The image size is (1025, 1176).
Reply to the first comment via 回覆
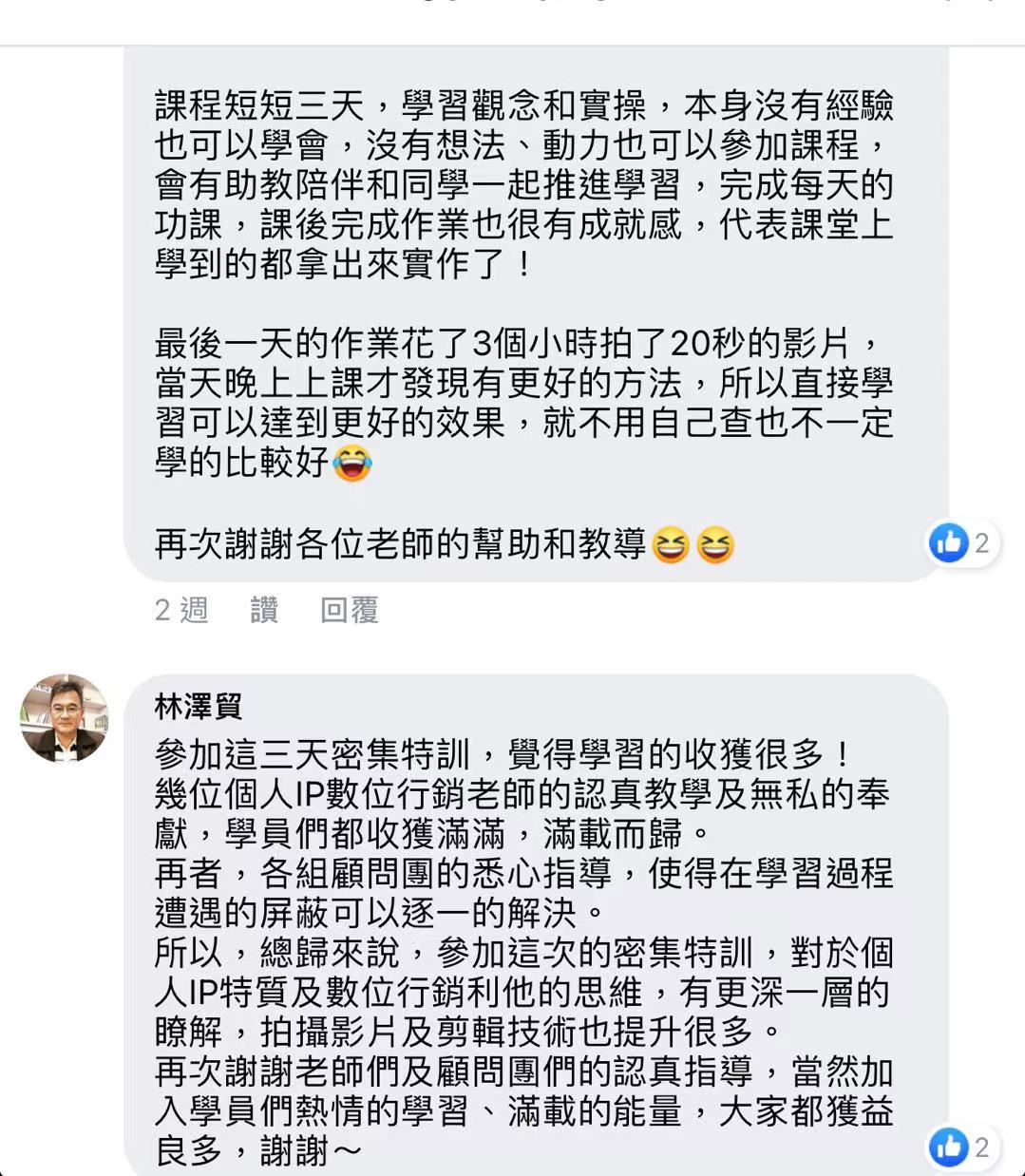pos(350,609)
